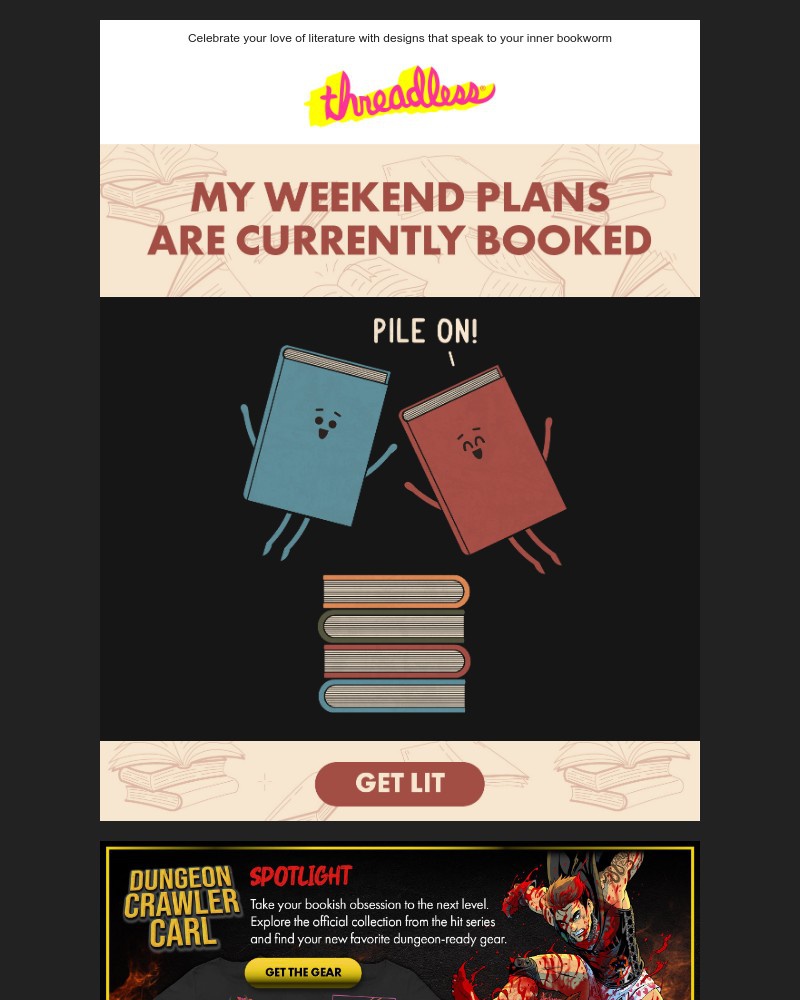Open the GET LIT page
Image resolution: width=800 pixels, height=1000 pixels.
coord(399,783)
